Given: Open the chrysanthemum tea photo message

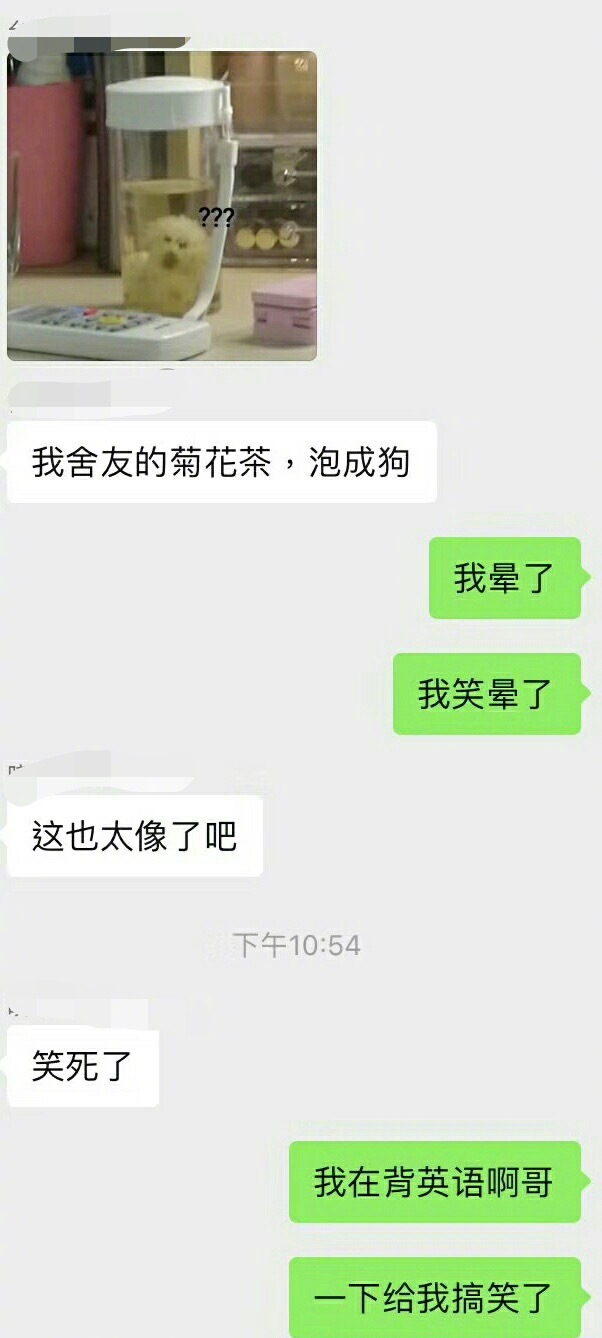Looking at the screenshot, I should tap(162, 206).
